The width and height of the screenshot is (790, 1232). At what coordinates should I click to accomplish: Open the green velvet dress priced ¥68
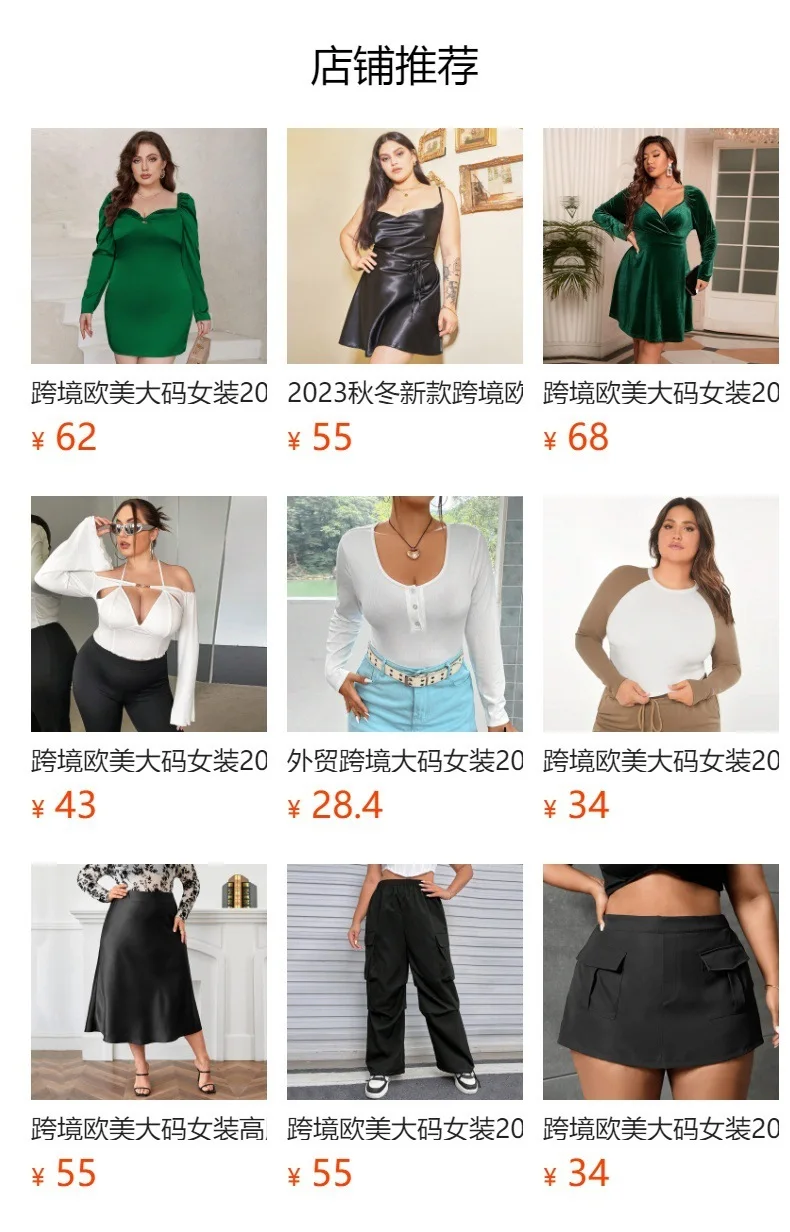click(x=660, y=246)
